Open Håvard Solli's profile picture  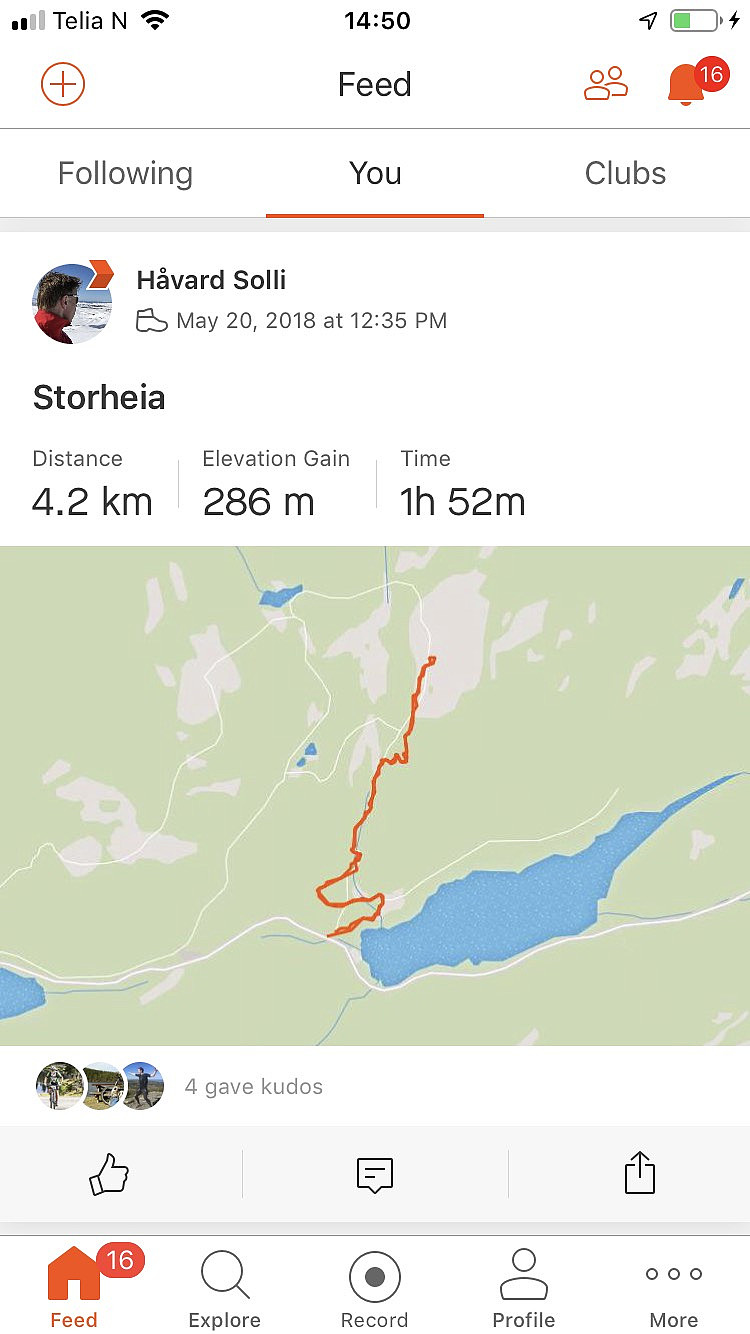pos(73,303)
